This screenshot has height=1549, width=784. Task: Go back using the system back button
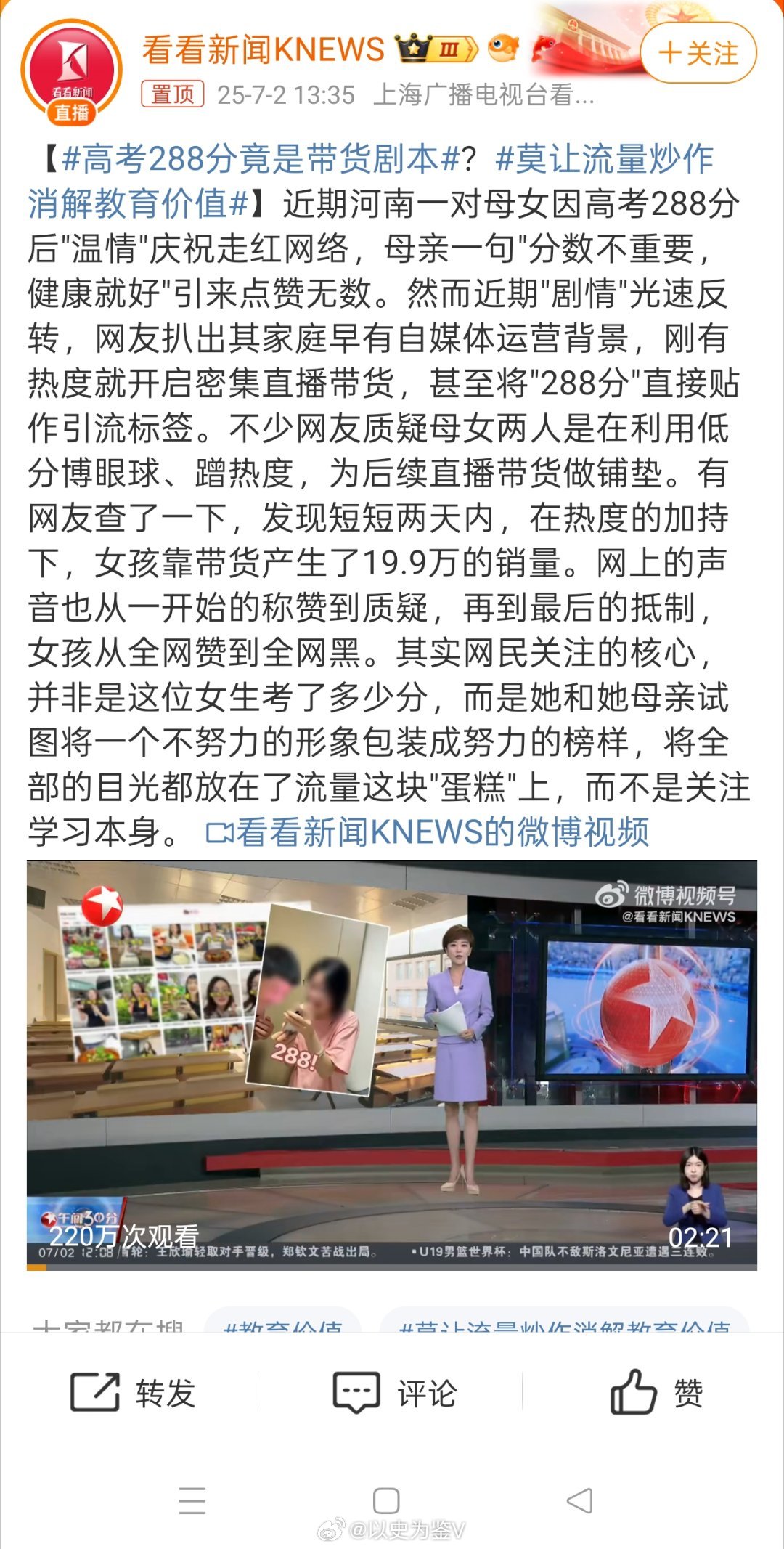(579, 1500)
